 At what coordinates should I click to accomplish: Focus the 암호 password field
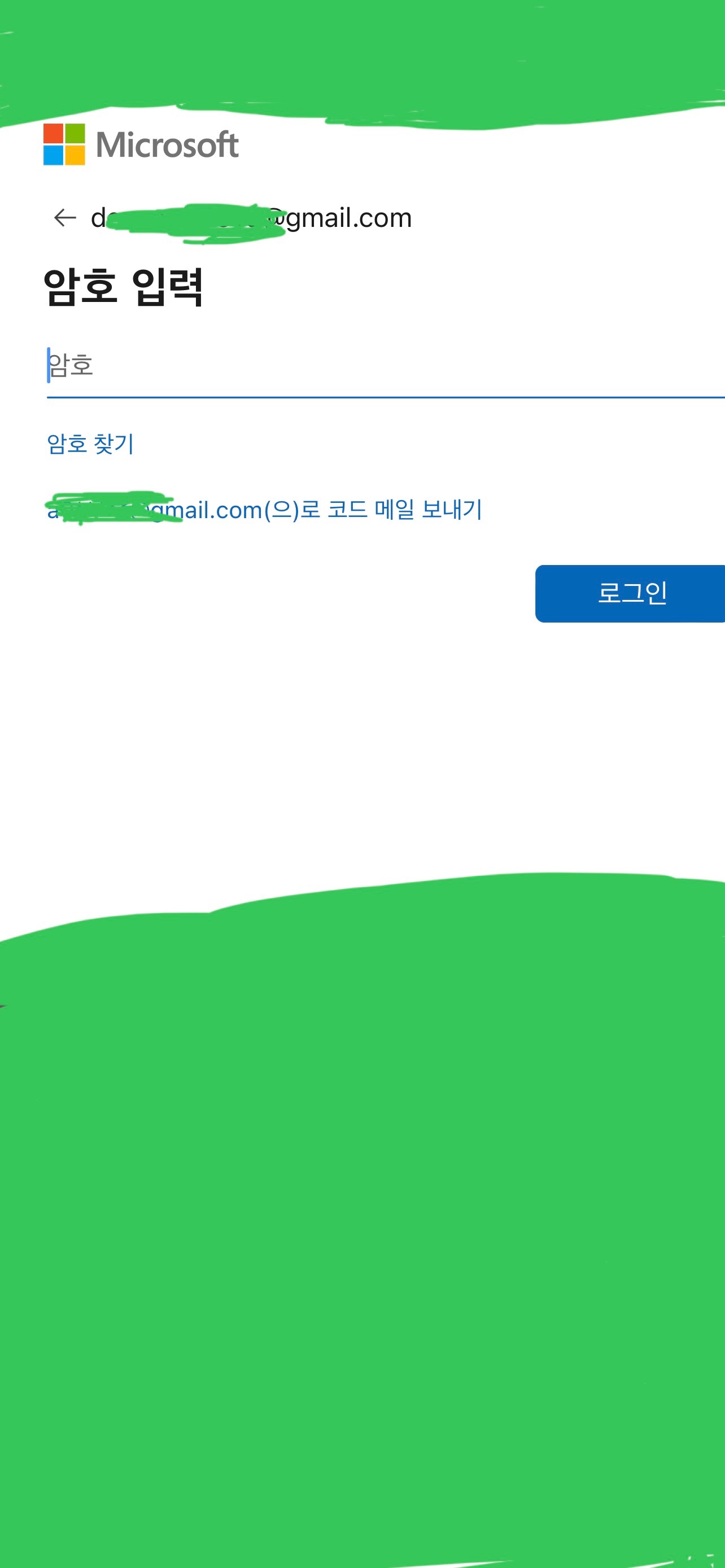click(x=386, y=366)
